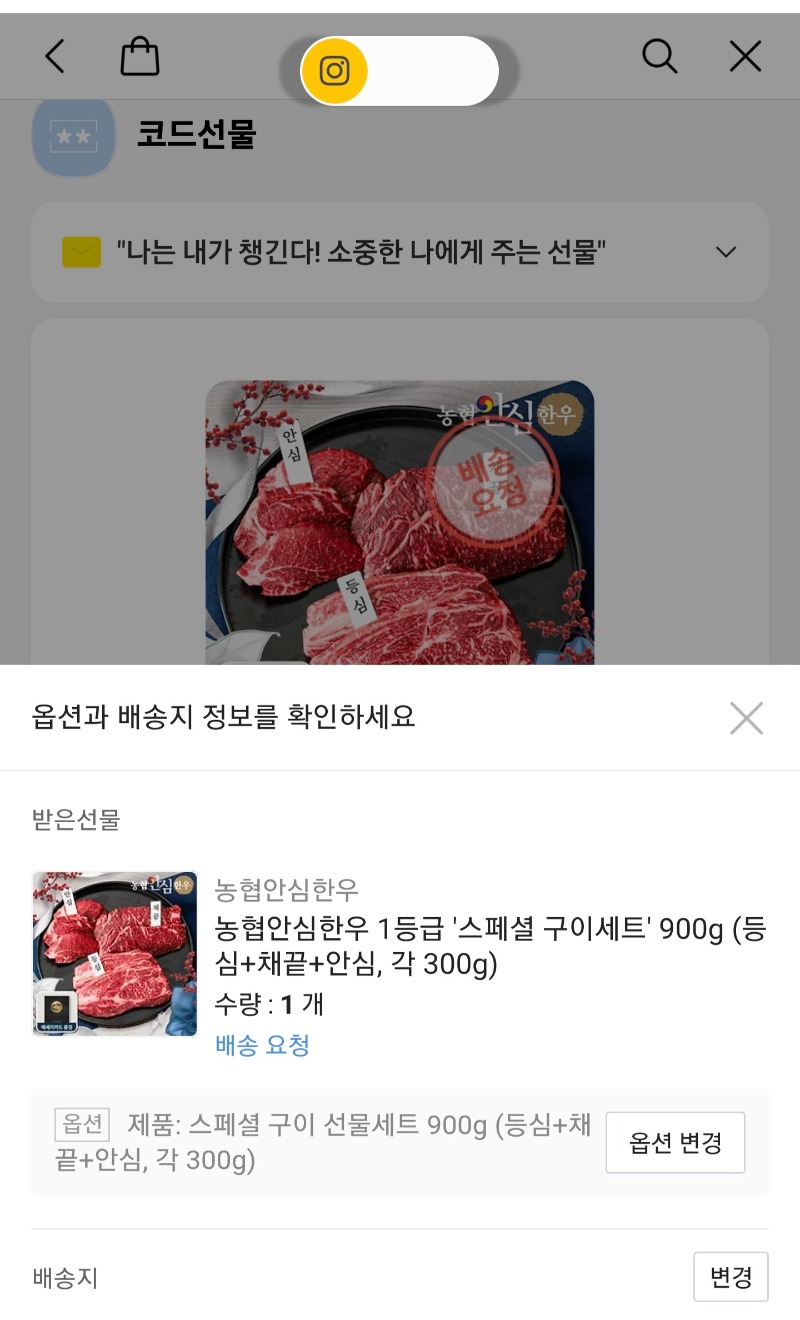Viewport: 800px width, 1320px height.
Task: Expand the gift message card
Action: click(726, 252)
